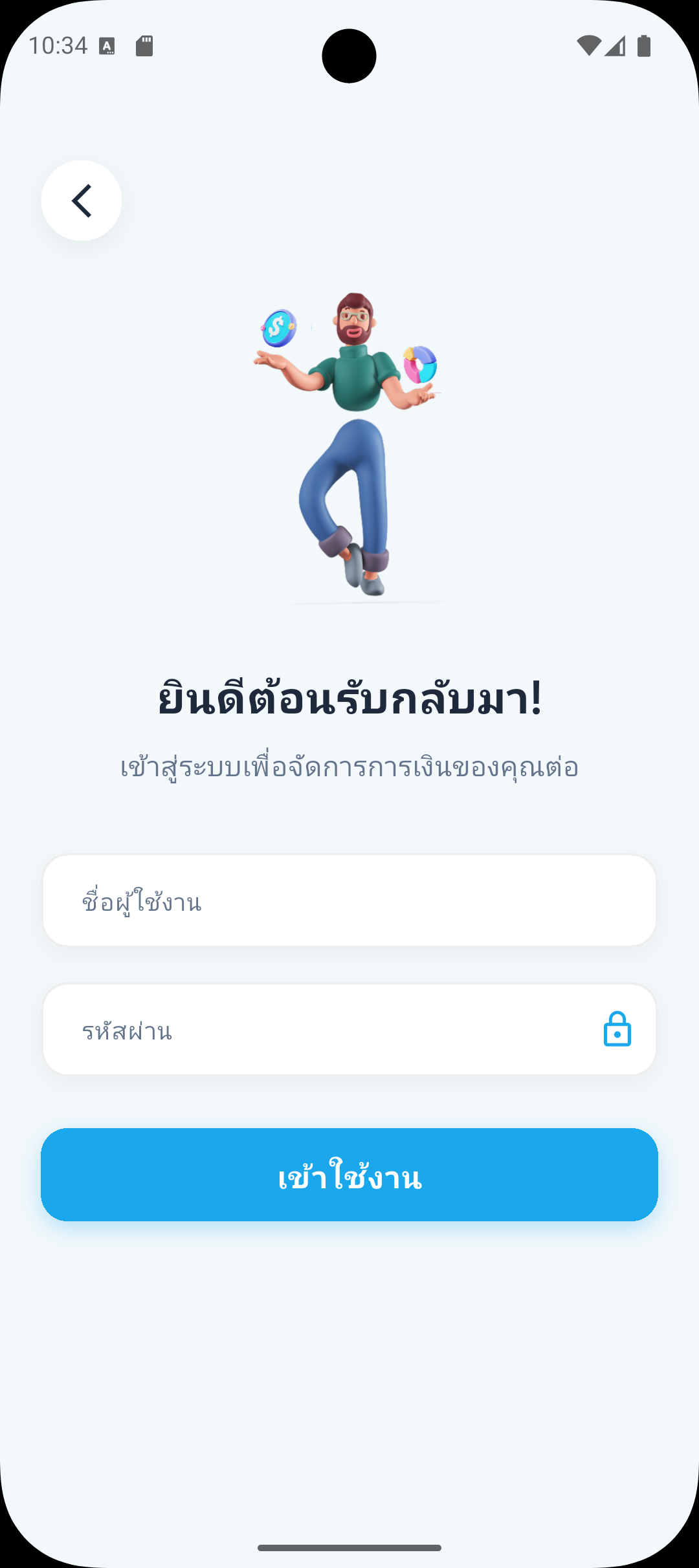The image size is (699, 1568).
Task: Click the back arrow navigation icon
Action: click(x=82, y=201)
